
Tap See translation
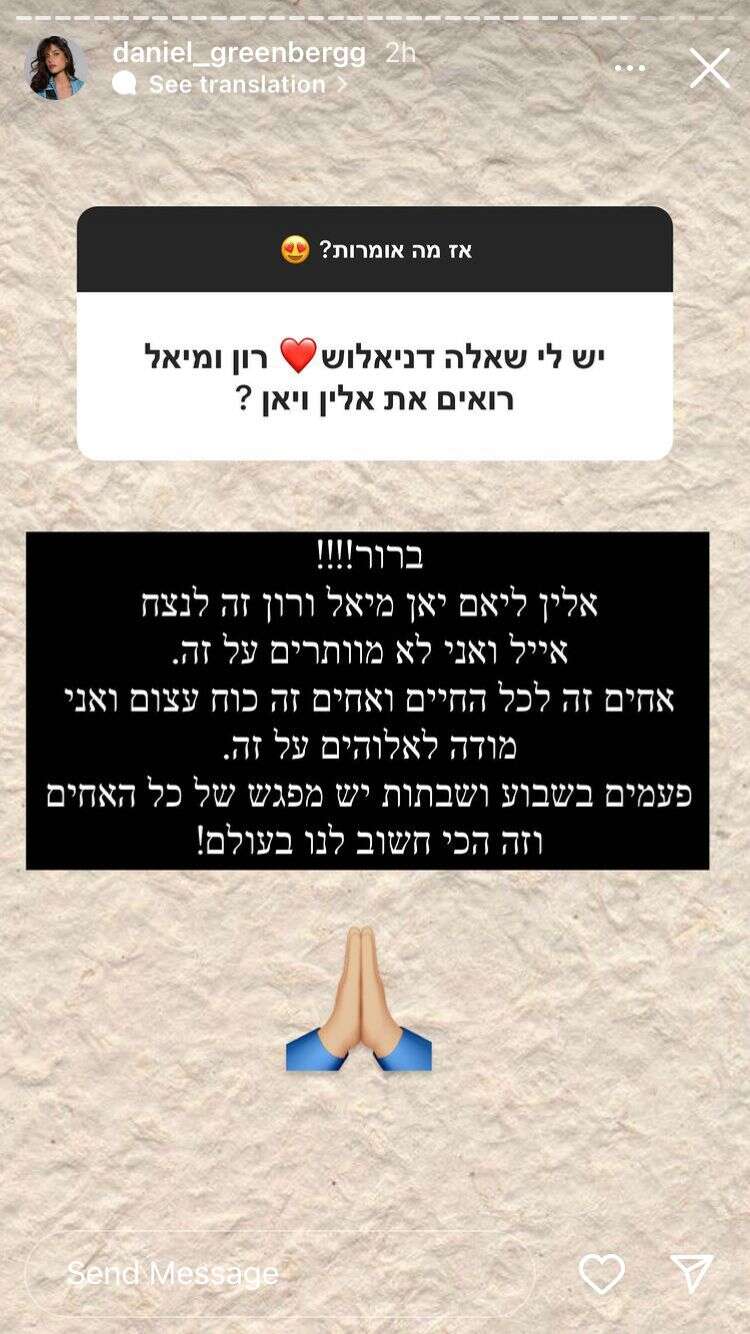click(237, 85)
